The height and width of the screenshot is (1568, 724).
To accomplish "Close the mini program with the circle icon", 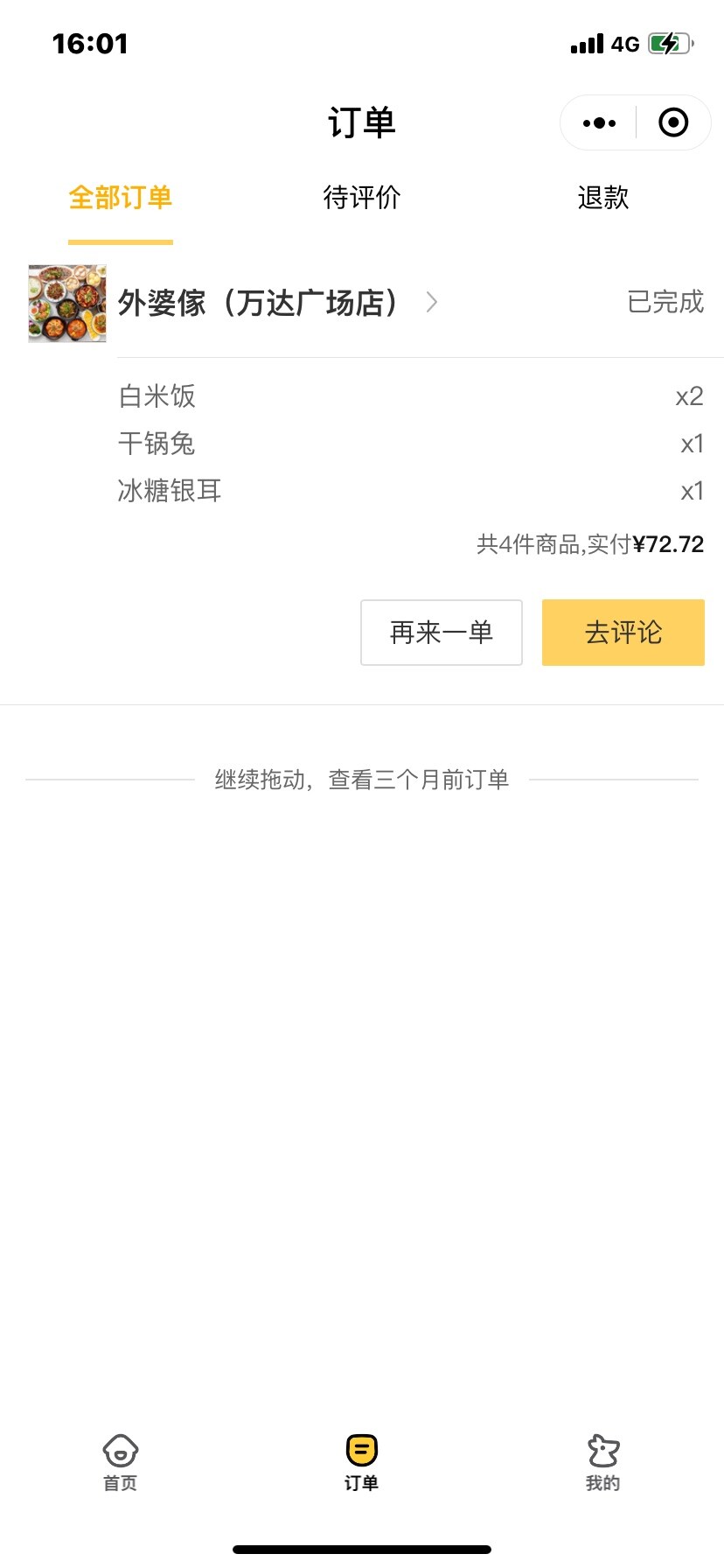I will [x=672, y=123].
